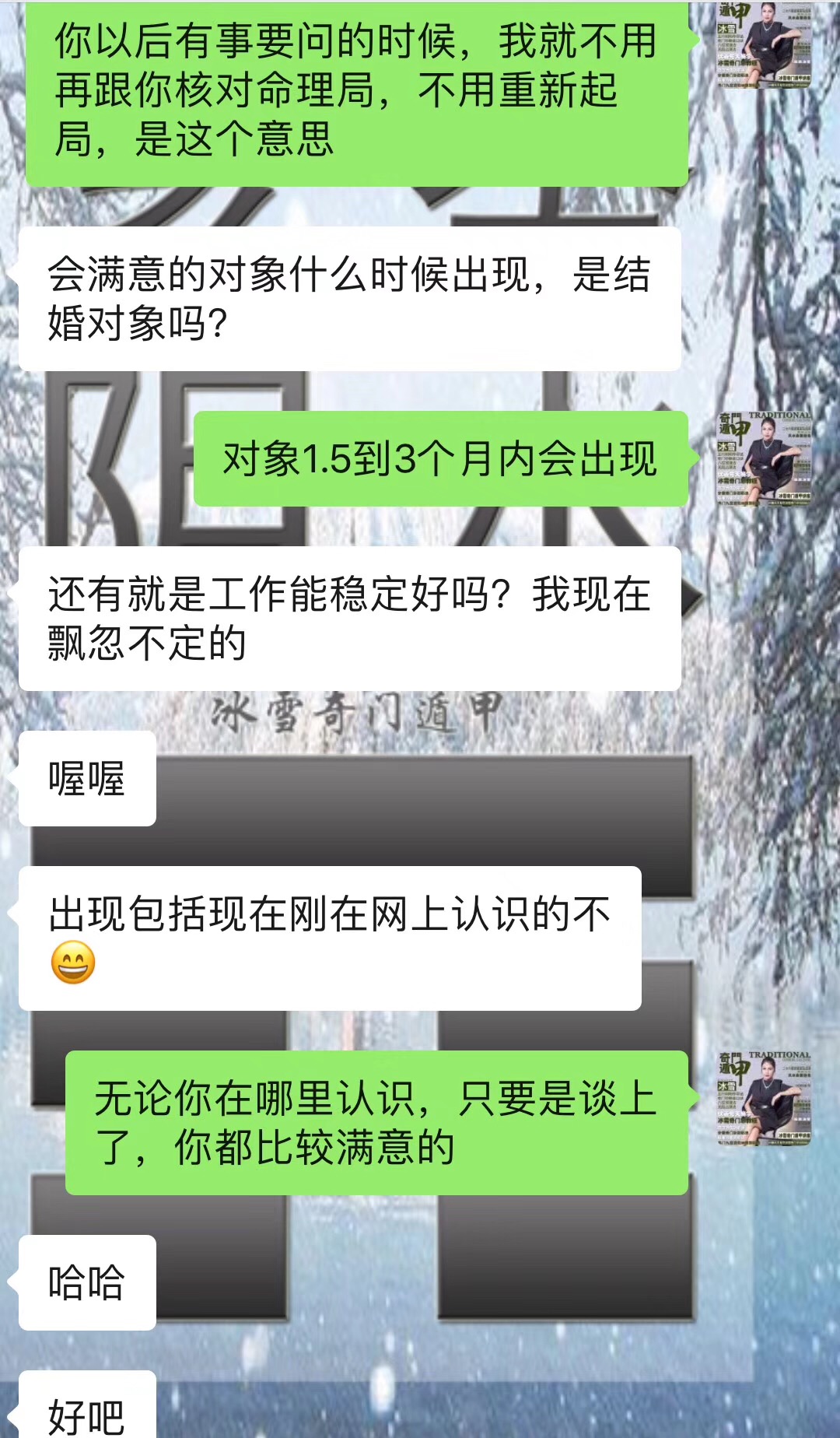This screenshot has height=1438, width=840.
Task: Open sender's avatar beside the 命理局 message
Action: (x=764, y=45)
